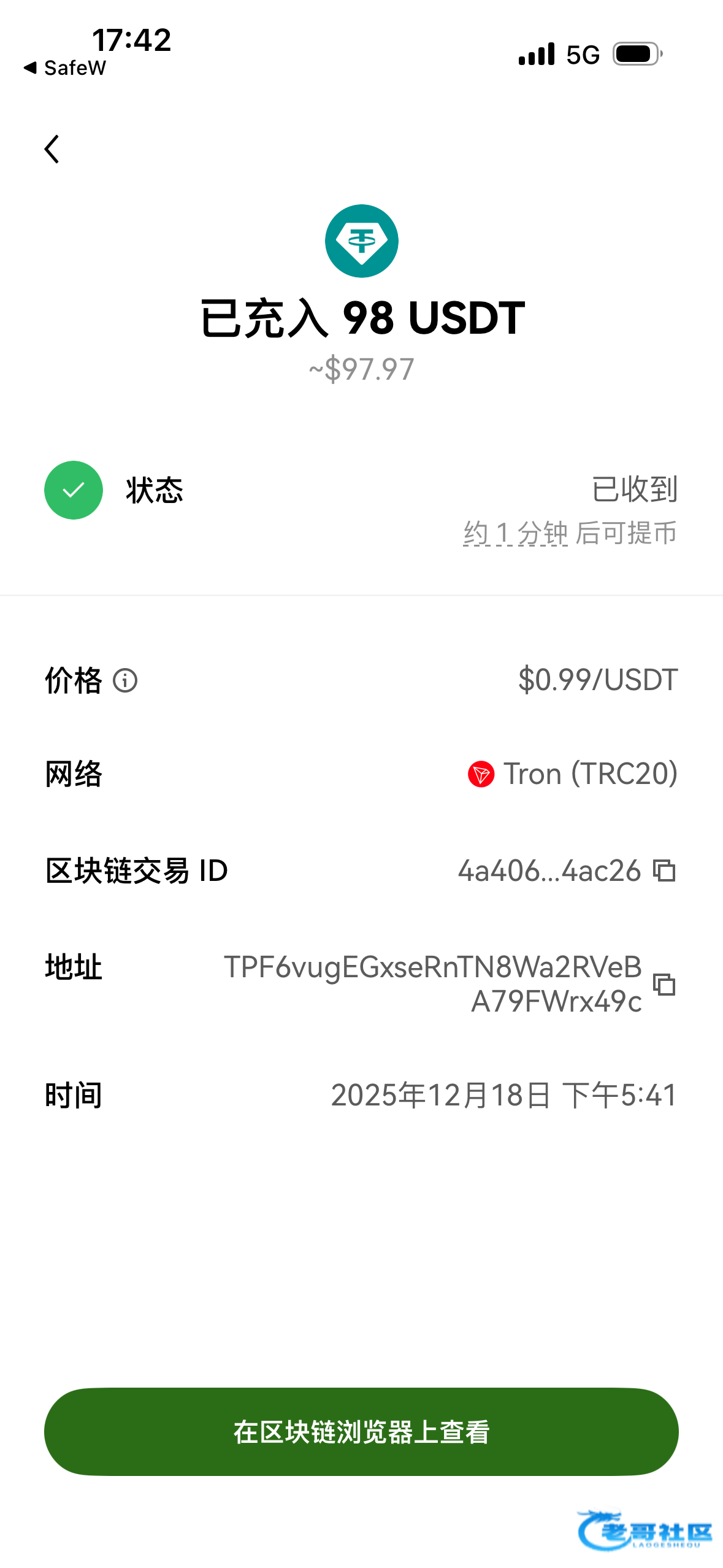Go back using the top-left arrow
The width and height of the screenshot is (723, 1568).
[x=52, y=149]
